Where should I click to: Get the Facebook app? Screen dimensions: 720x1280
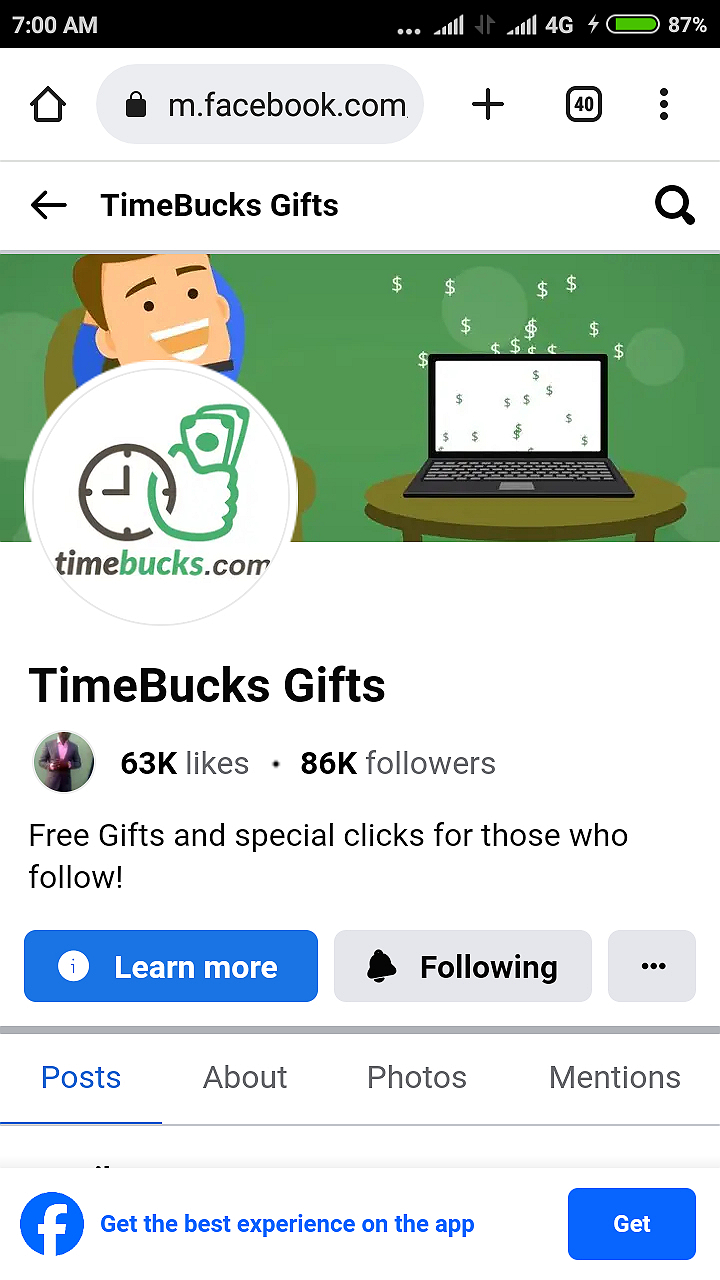631,1224
